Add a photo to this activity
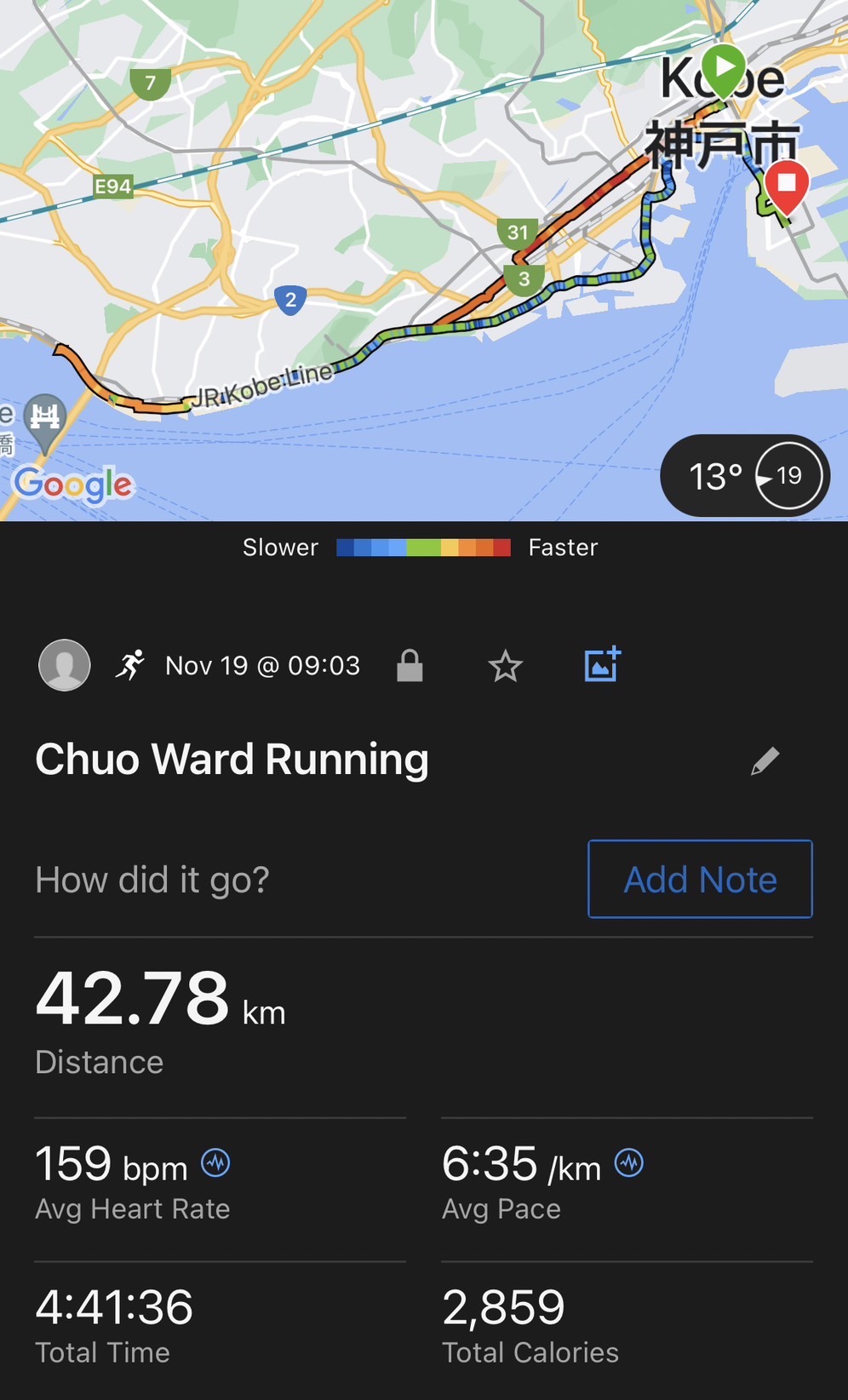Viewport: 848px width, 1400px height. 602,665
